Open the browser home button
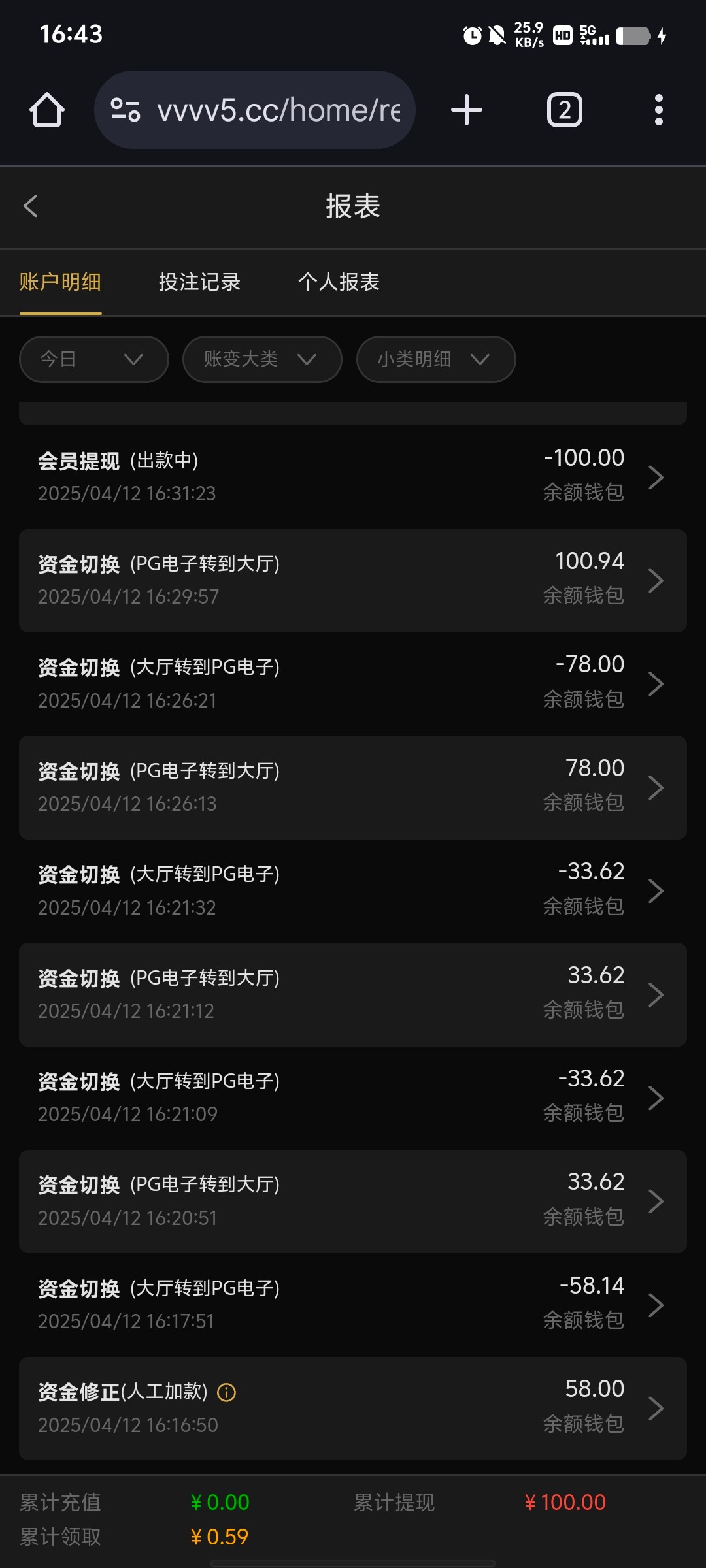Viewport: 706px width, 1568px height. tap(47, 110)
